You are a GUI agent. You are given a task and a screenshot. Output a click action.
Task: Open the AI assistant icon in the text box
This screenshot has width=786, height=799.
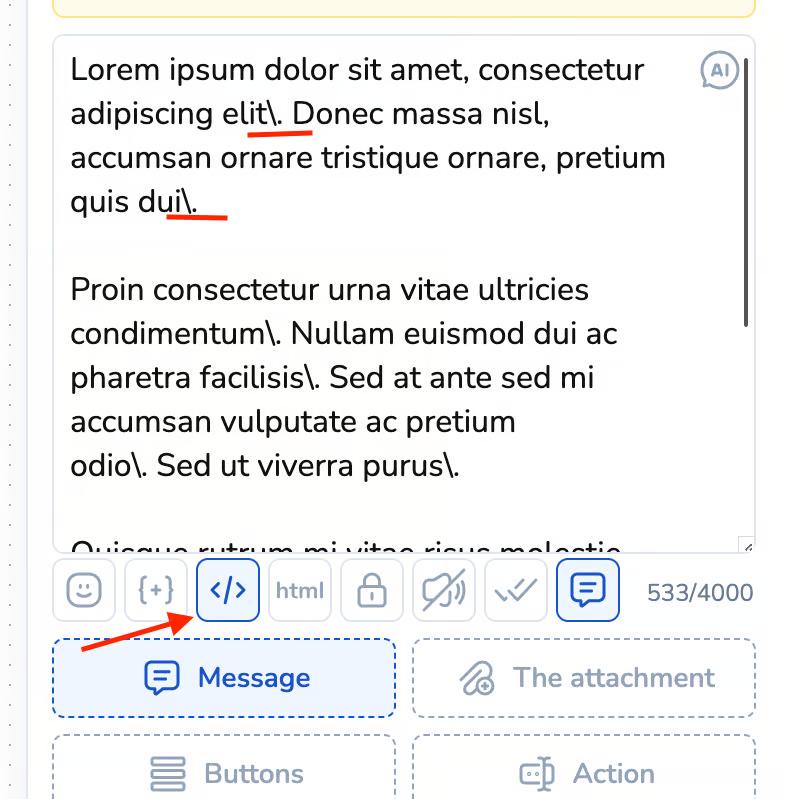point(719,70)
